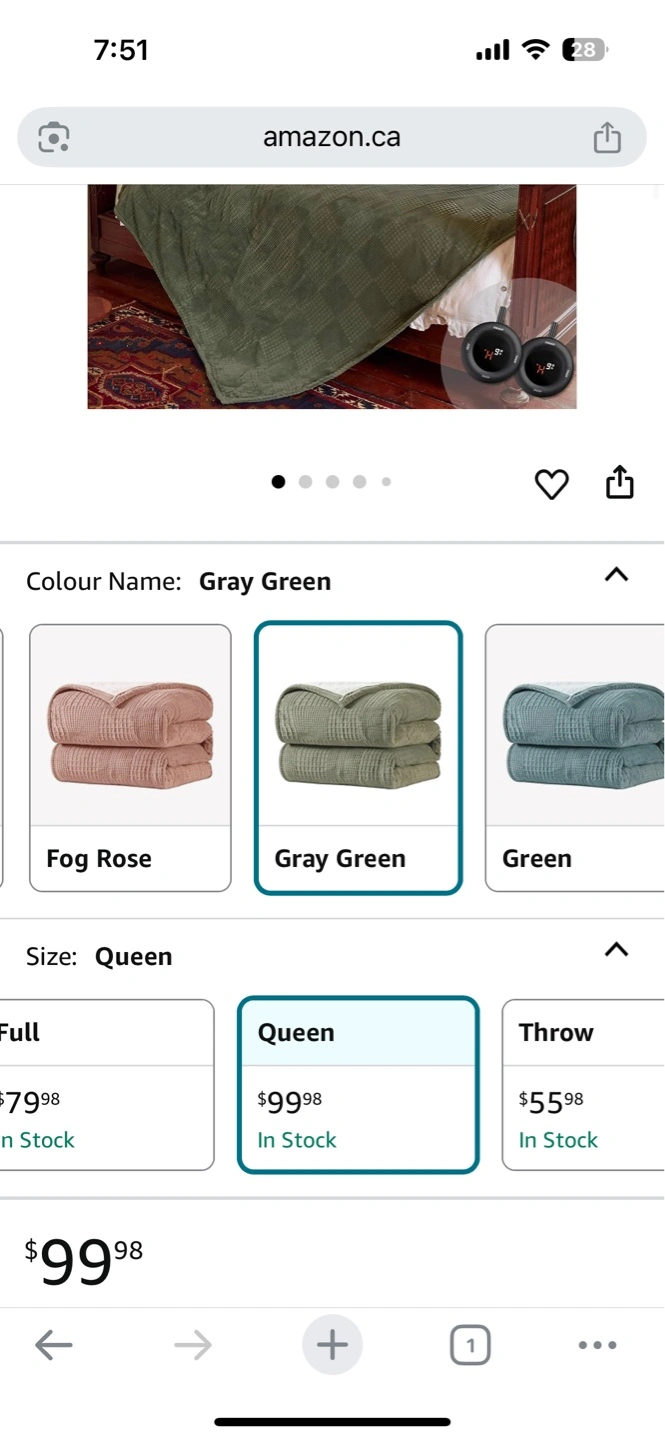Open the tab switcher showing one tab
This screenshot has width=665, height=1440.
point(470,1345)
